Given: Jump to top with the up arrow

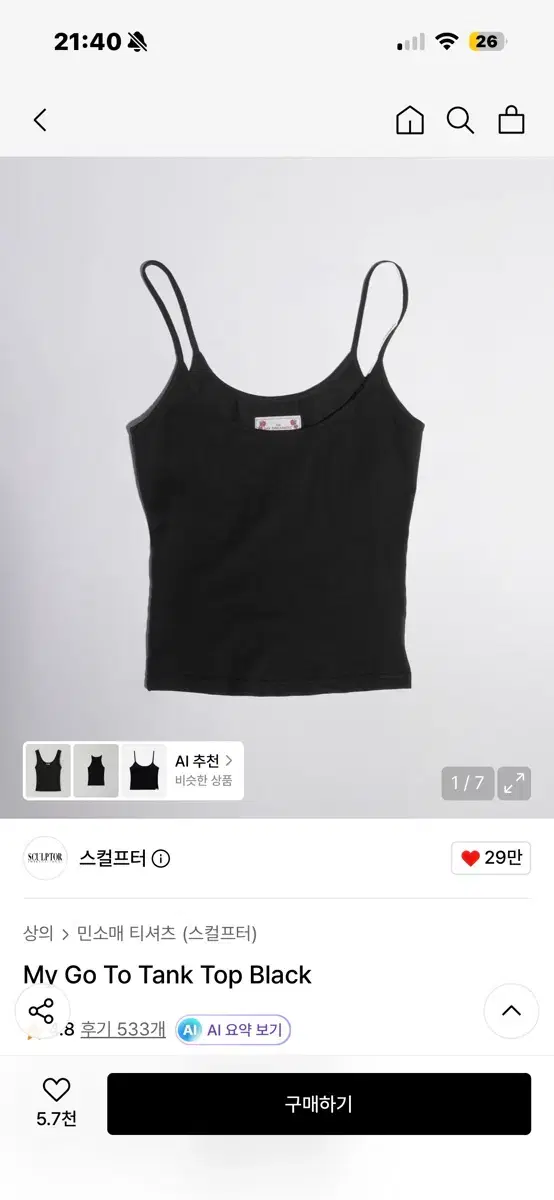Looking at the screenshot, I should [511, 1010].
